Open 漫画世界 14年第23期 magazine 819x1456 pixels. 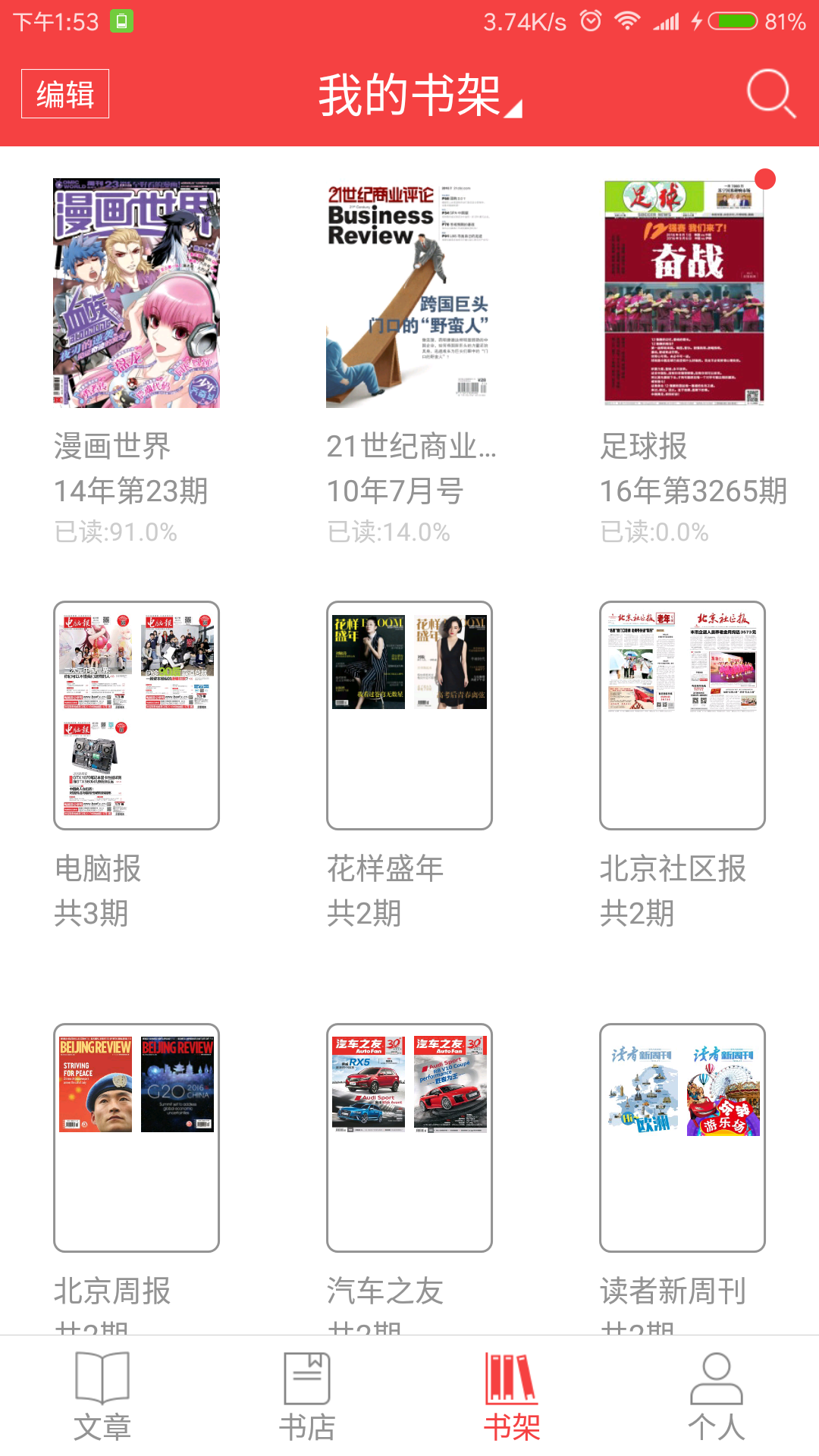point(136,293)
